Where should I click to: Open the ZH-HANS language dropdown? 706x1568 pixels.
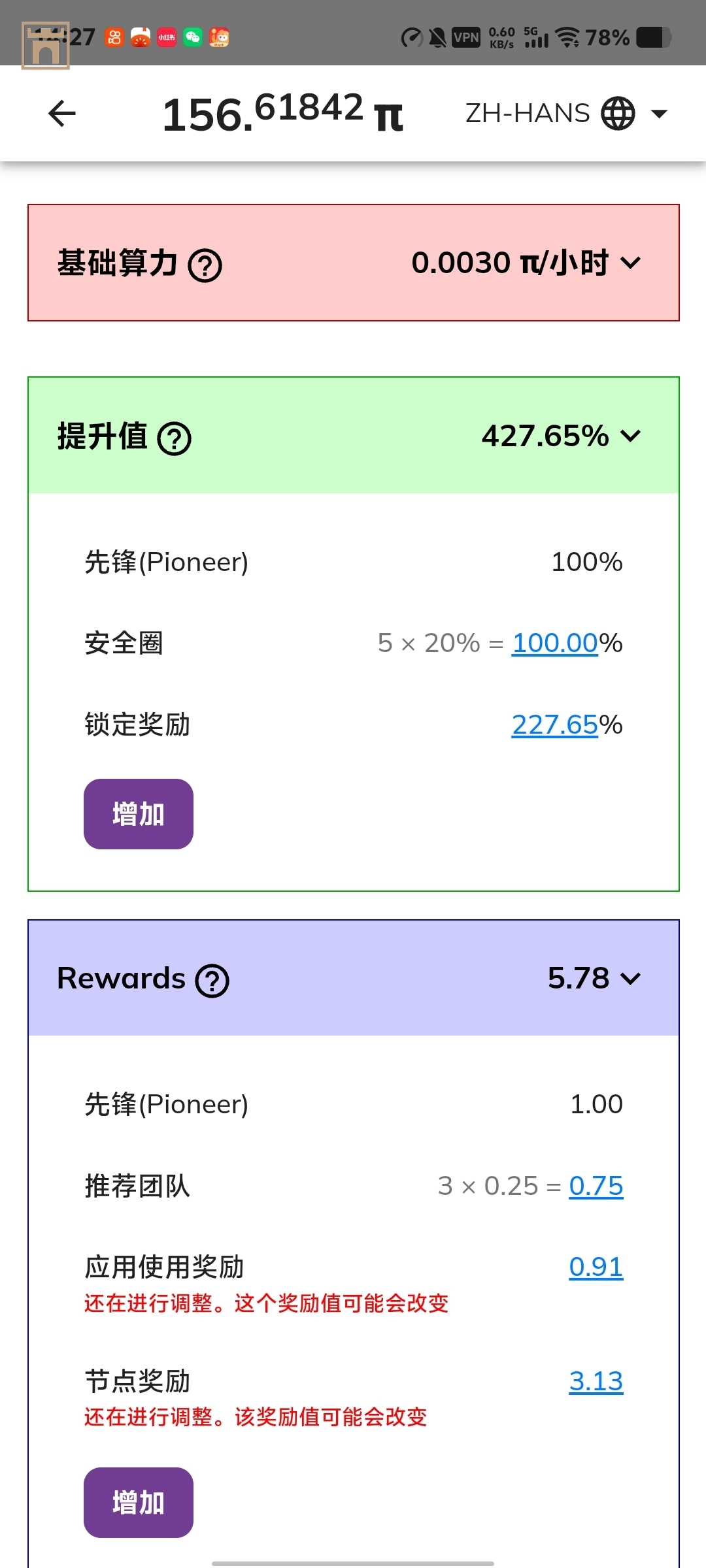pyautogui.click(x=566, y=114)
